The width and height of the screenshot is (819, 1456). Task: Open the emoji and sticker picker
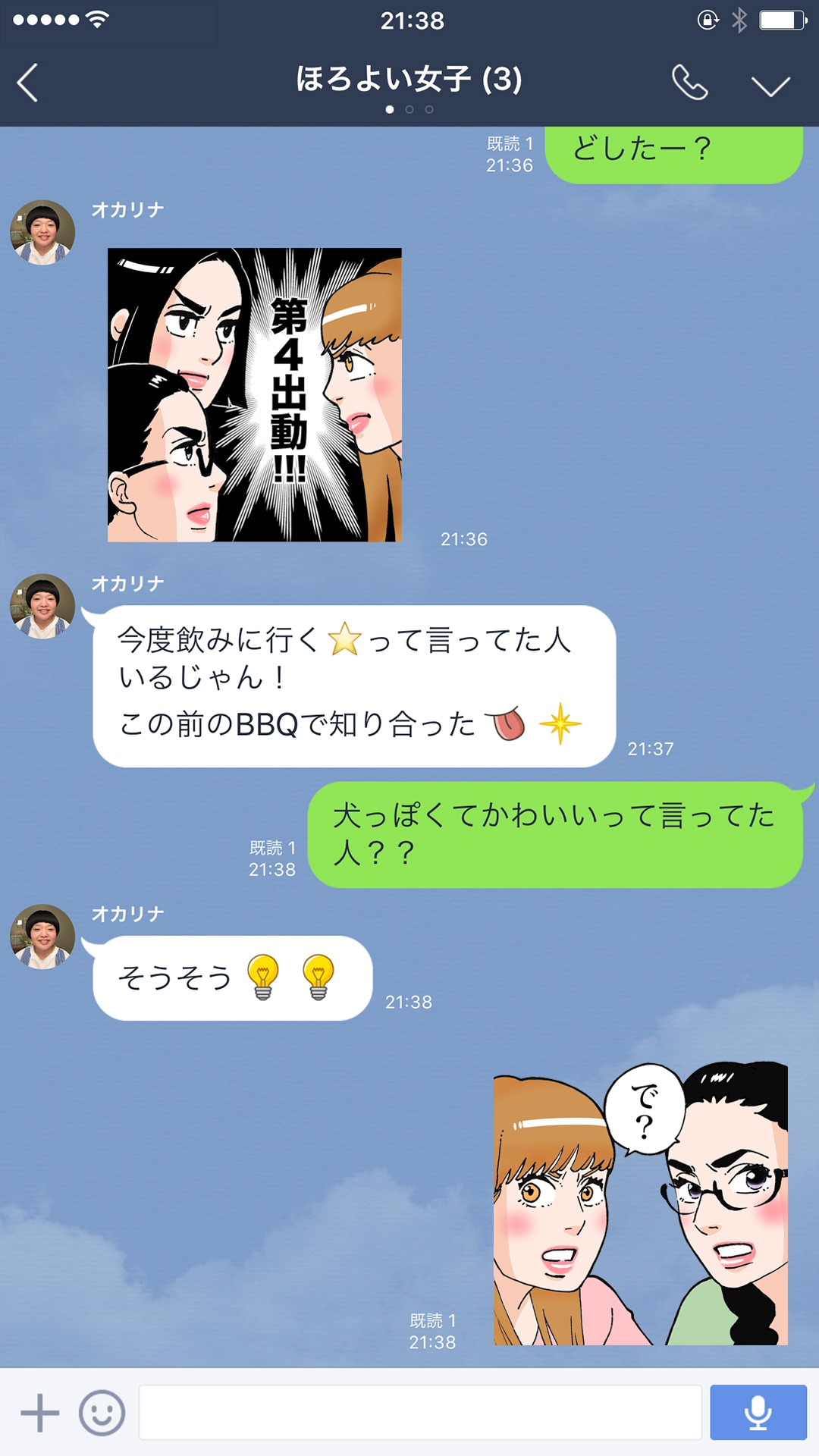tap(102, 1413)
